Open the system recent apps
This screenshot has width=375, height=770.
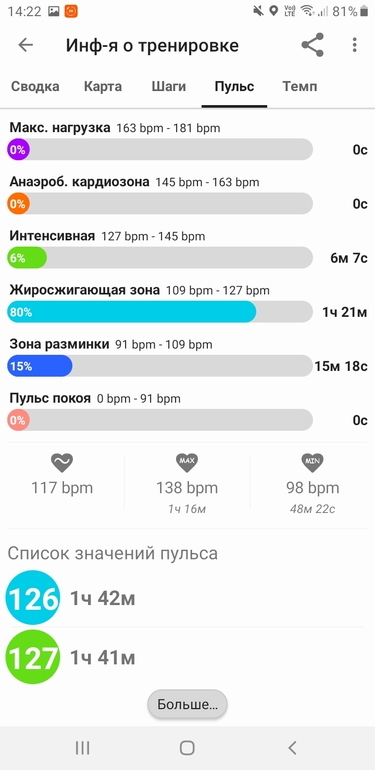(x=82, y=748)
